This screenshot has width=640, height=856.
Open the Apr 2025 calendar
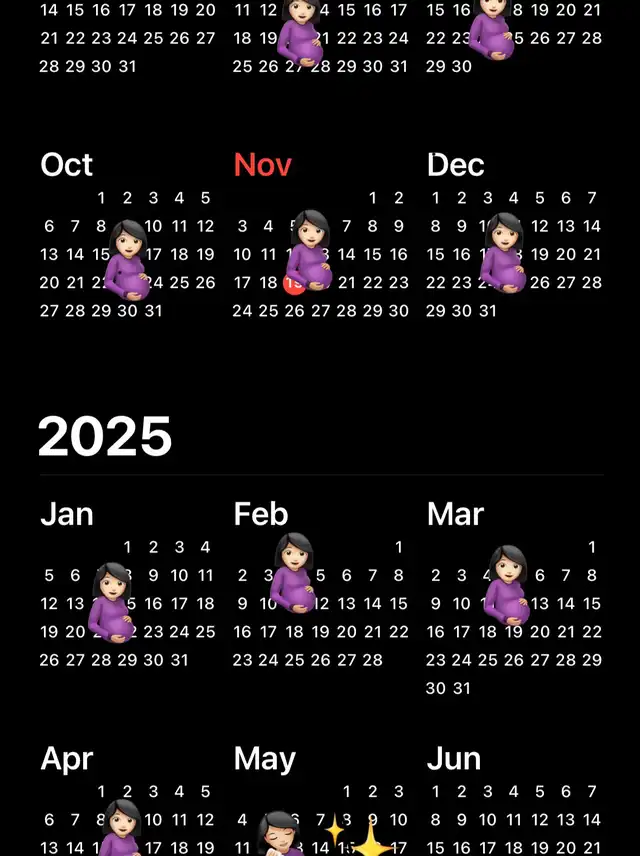pos(67,759)
